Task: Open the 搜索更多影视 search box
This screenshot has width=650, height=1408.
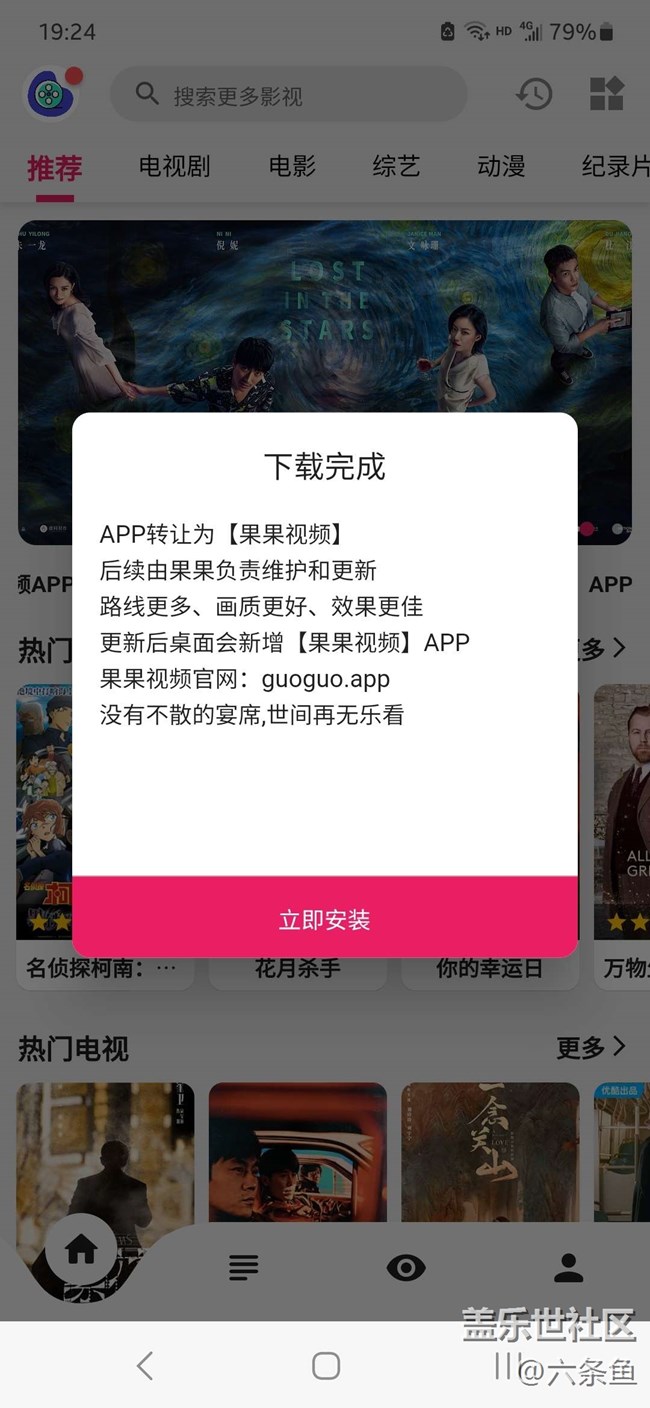Action: (288, 95)
